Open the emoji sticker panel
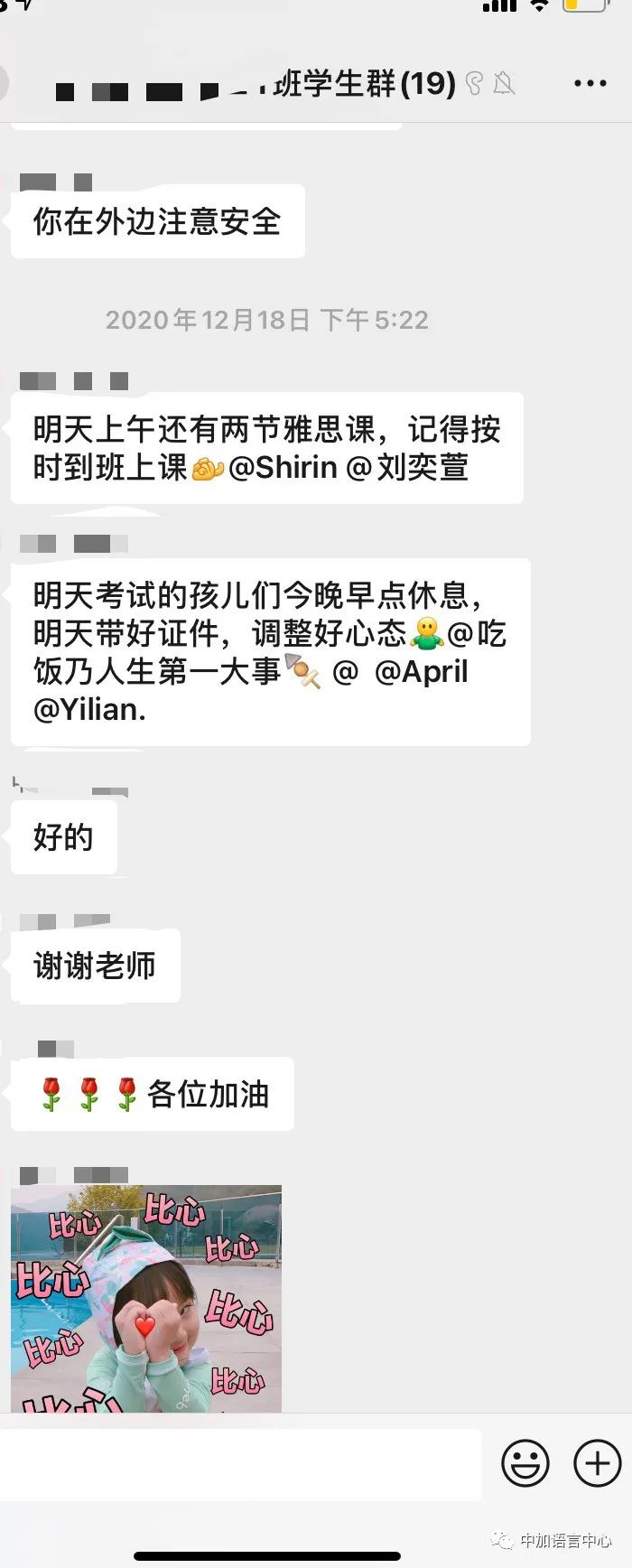Image resolution: width=632 pixels, height=1568 pixels. tap(525, 1462)
